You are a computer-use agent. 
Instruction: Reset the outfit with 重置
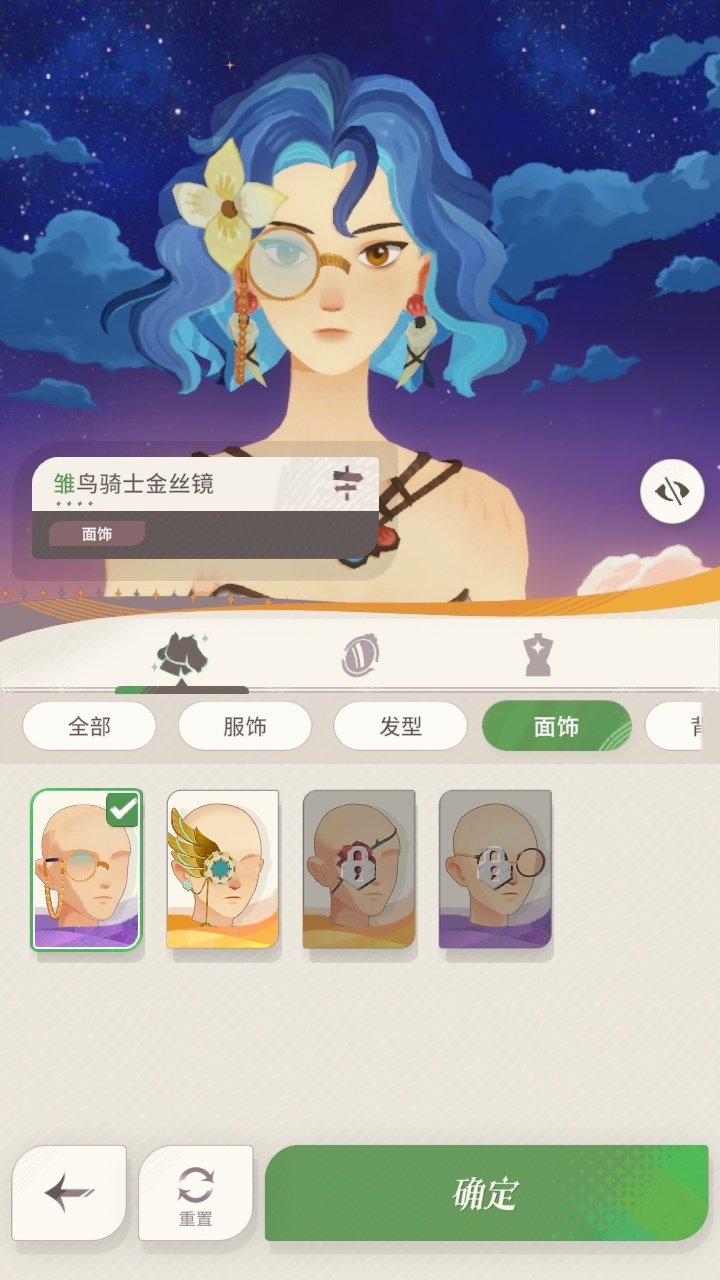click(x=195, y=1193)
